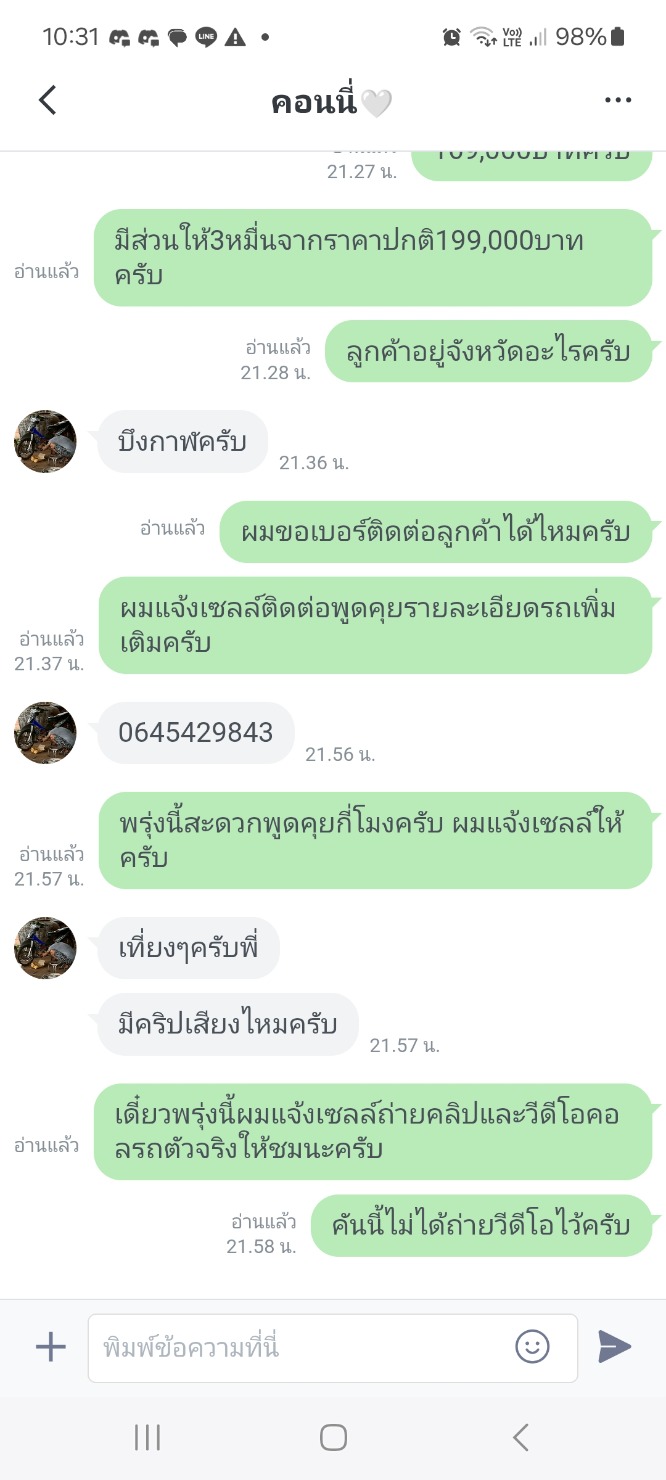Open system recent apps
The width and height of the screenshot is (666, 1480).
coord(147,1438)
